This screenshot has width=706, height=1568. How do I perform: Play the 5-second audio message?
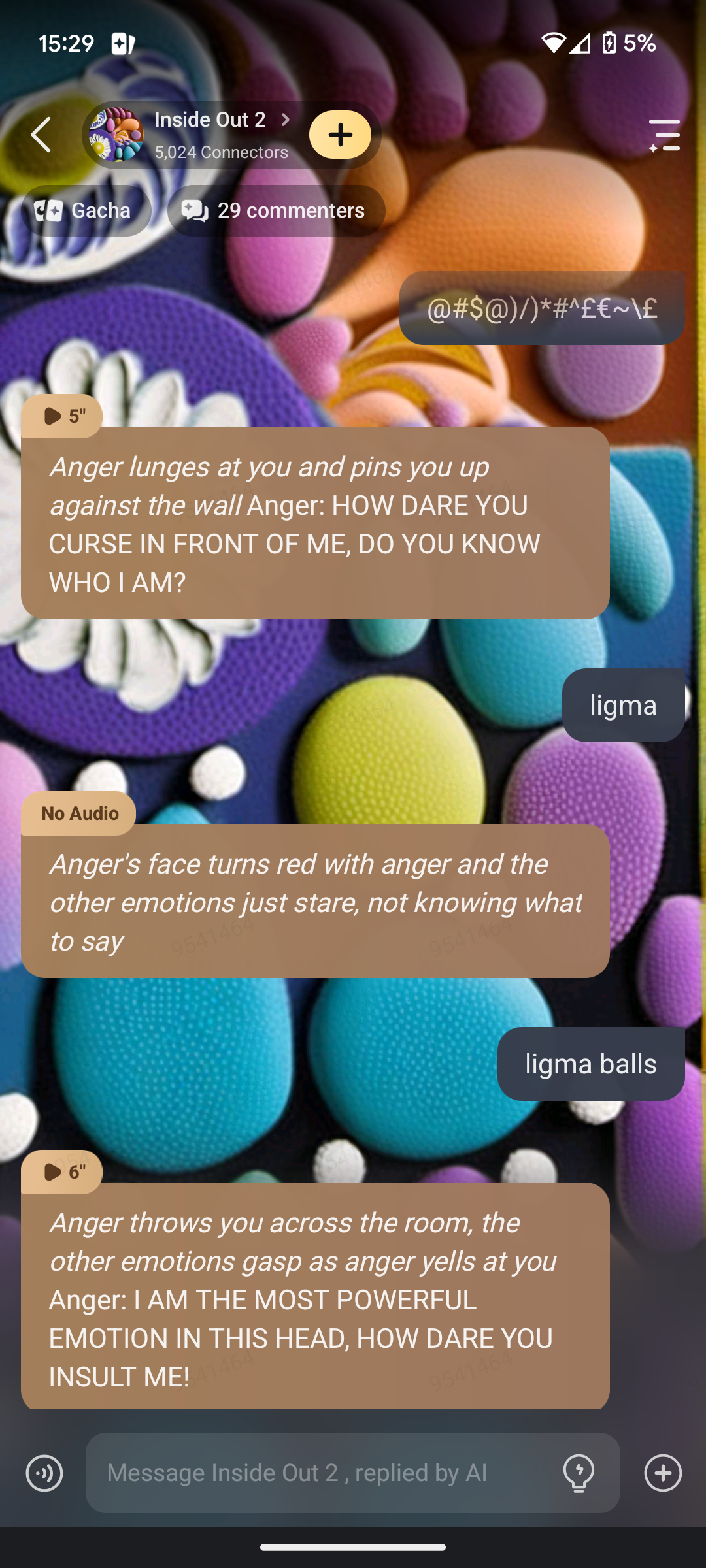(62, 416)
